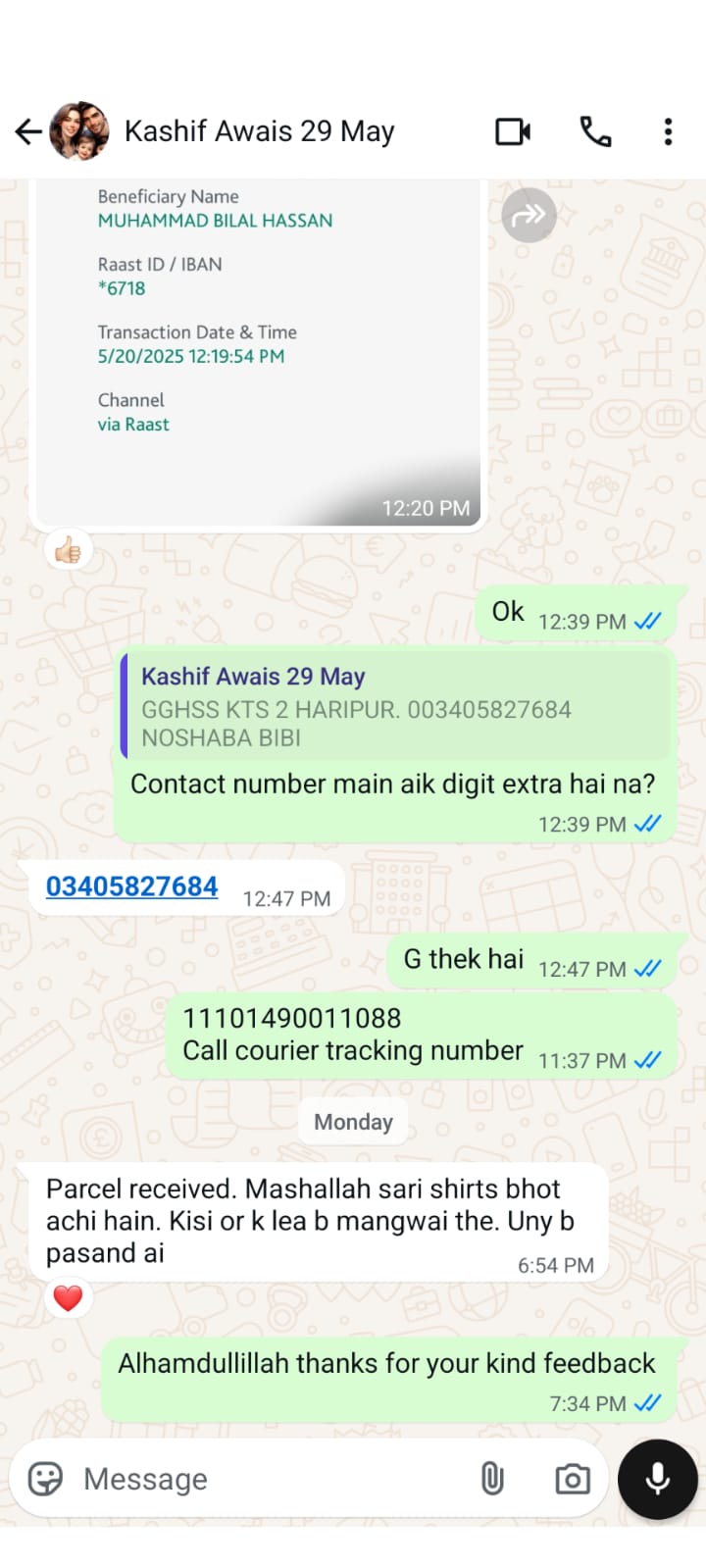Tap the phone number link 03405827684

132,886
